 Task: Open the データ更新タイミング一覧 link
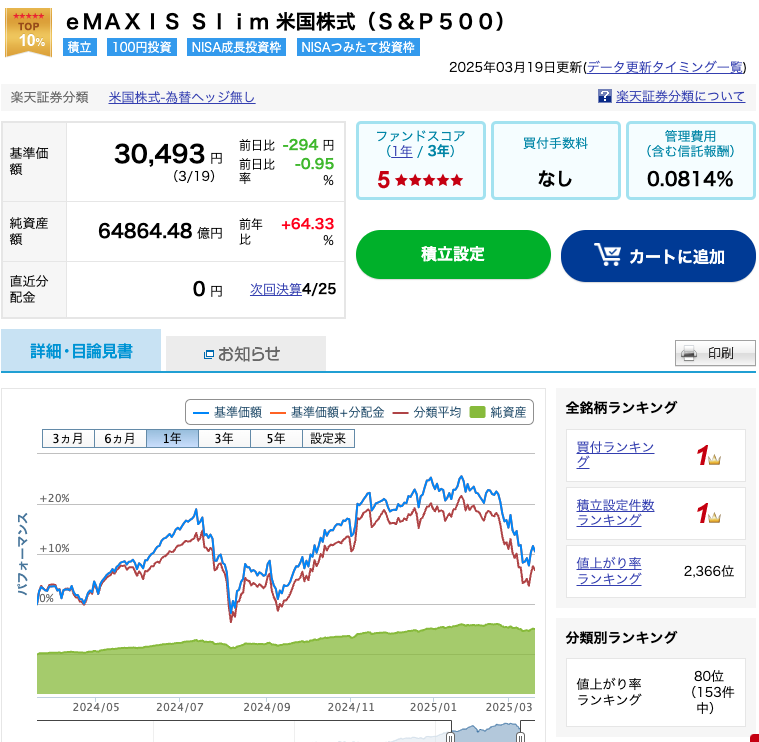coord(665,67)
